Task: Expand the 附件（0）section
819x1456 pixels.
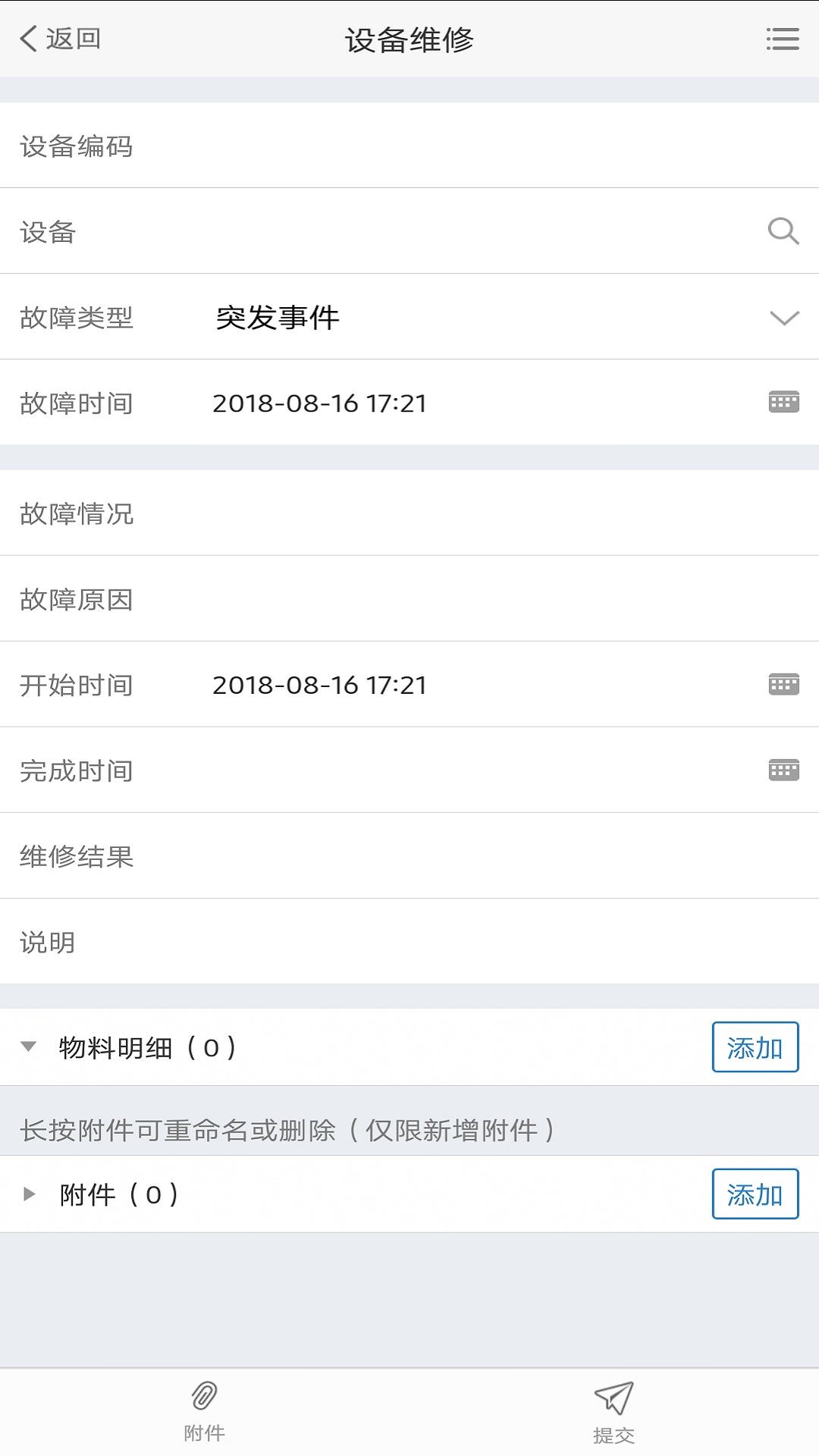Action: [x=31, y=1193]
